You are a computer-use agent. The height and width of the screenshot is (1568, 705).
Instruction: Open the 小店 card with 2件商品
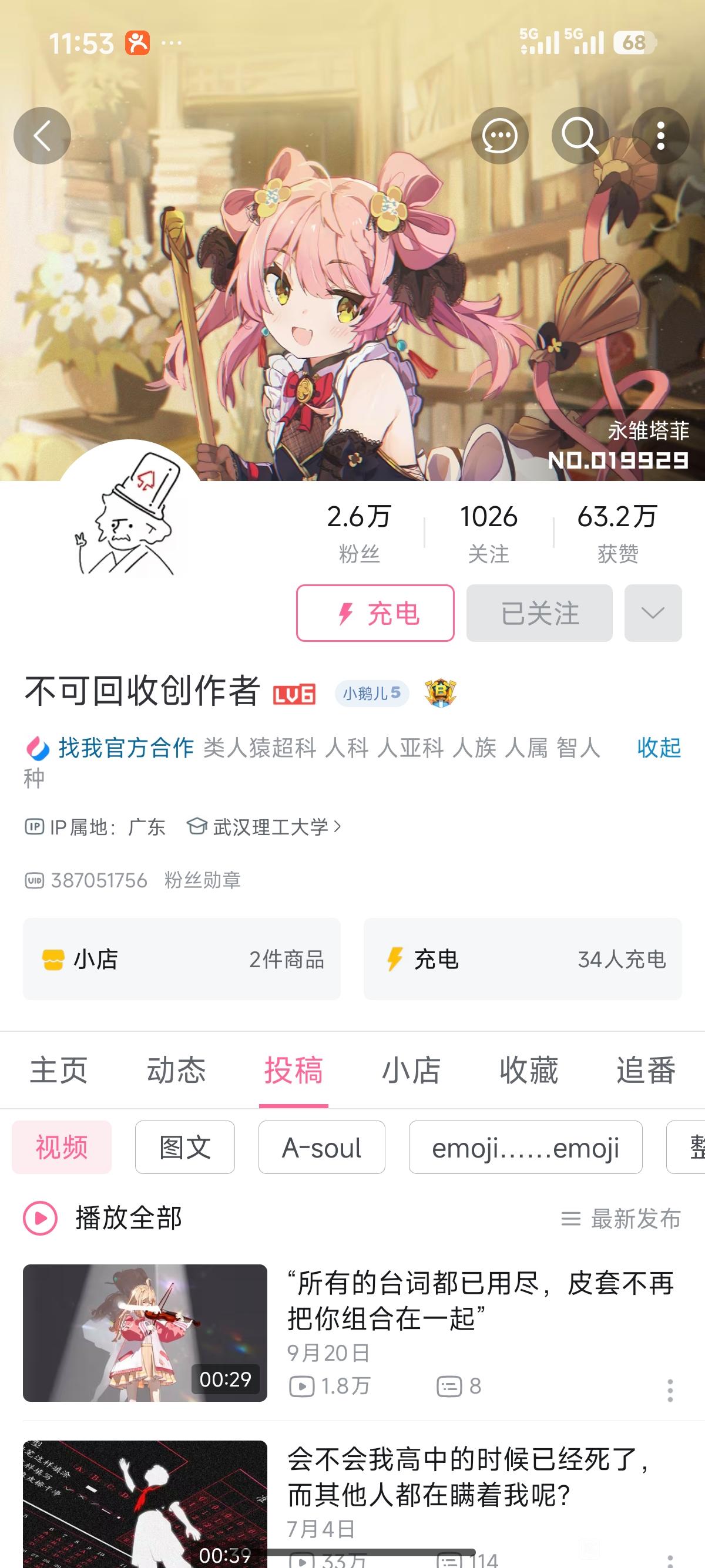(x=182, y=960)
